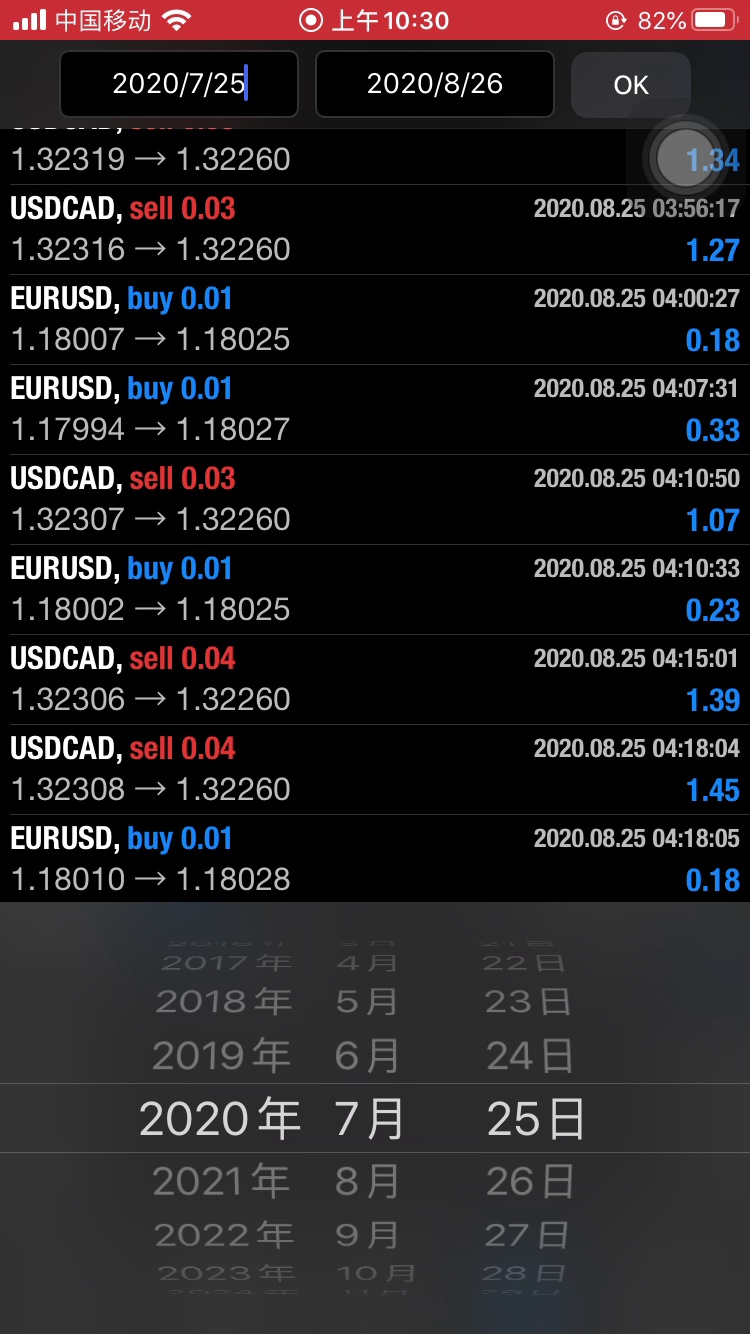Viewport: 750px width, 1334px height.
Task: Pick 26日 in the day wheel
Action: click(529, 1182)
